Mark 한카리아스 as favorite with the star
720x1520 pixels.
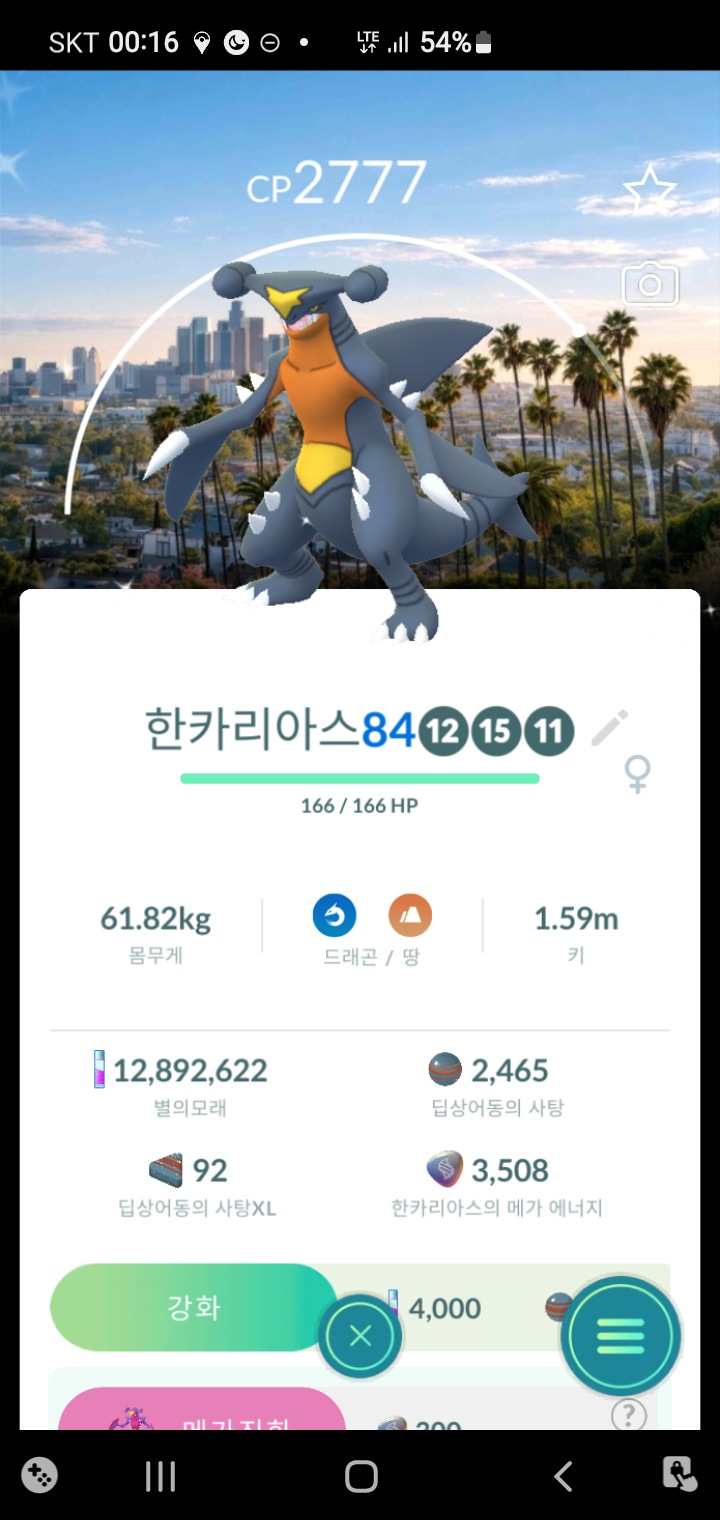(649, 189)
